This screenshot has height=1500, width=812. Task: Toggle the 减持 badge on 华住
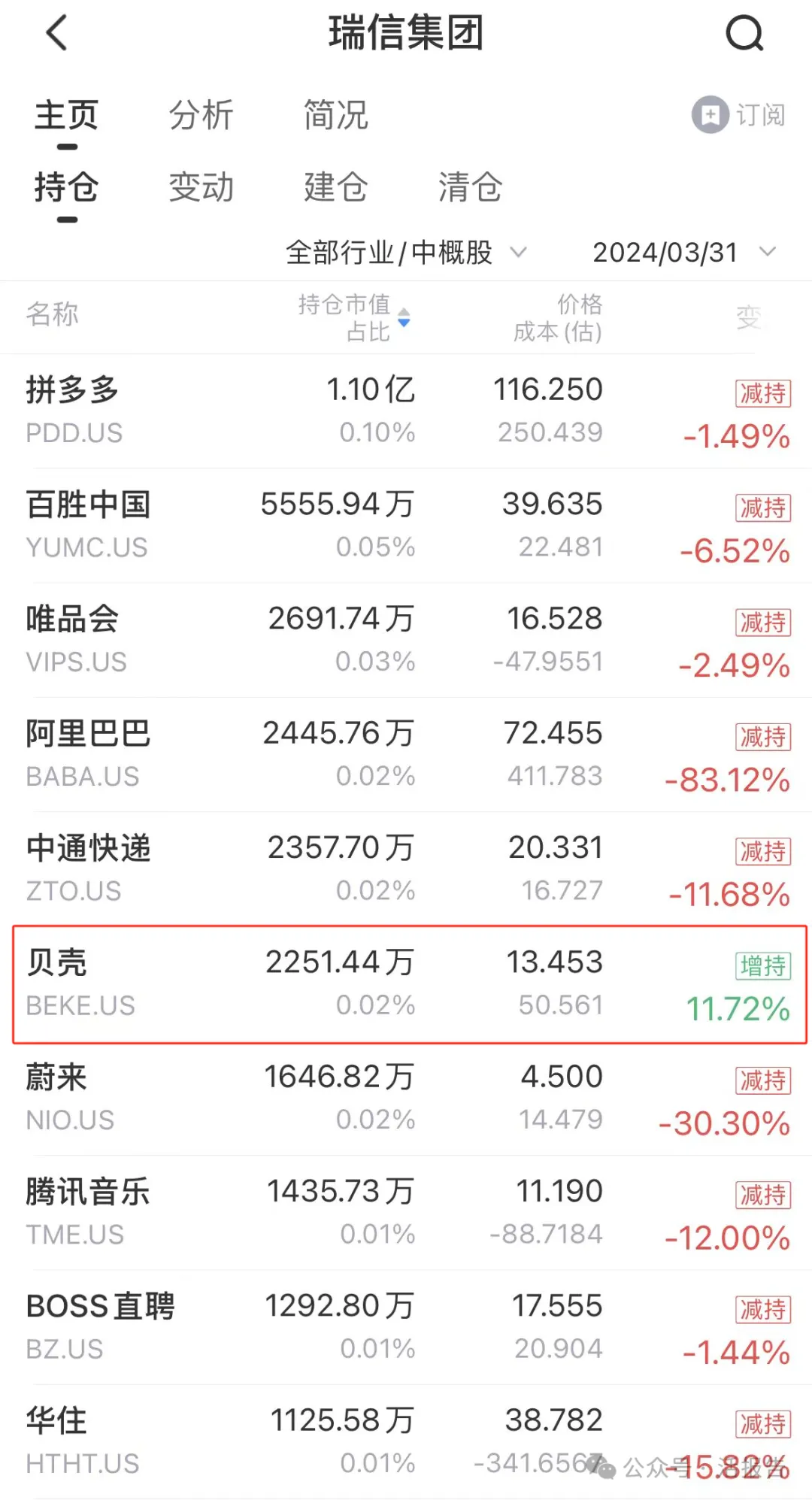click(x=762, y=1423)
